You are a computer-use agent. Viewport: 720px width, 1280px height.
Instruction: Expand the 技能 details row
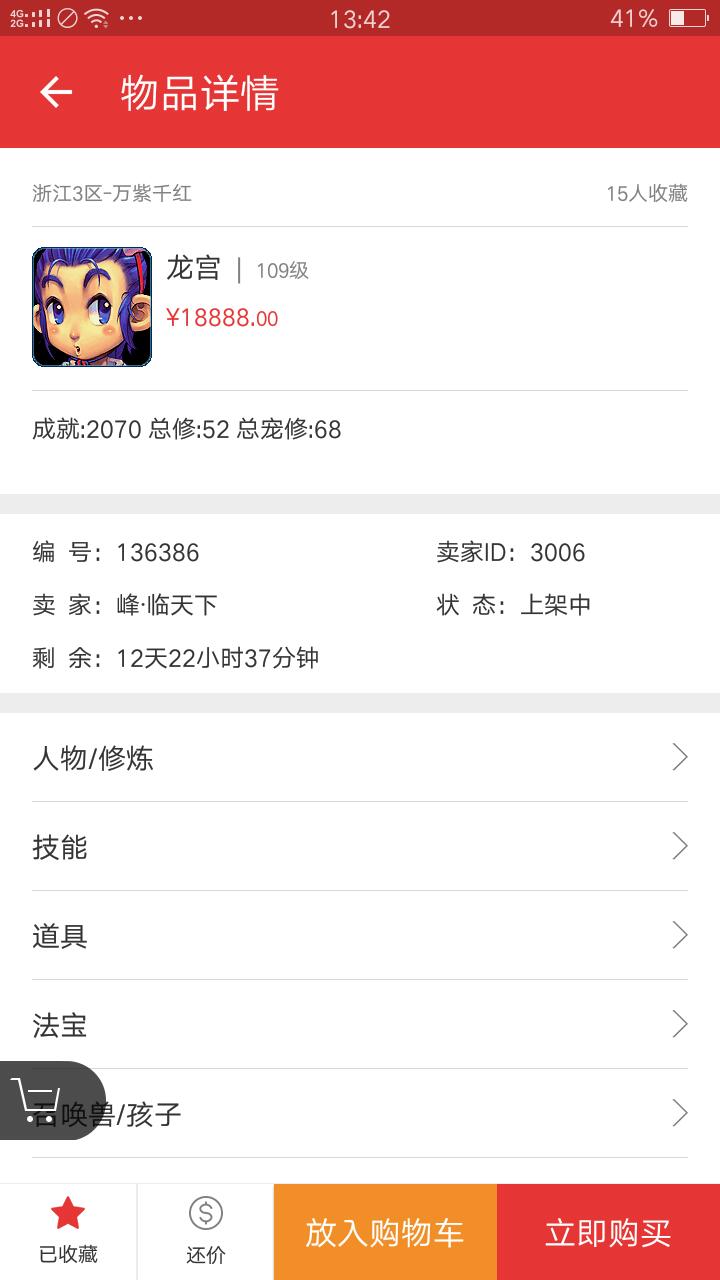(360, 847)
